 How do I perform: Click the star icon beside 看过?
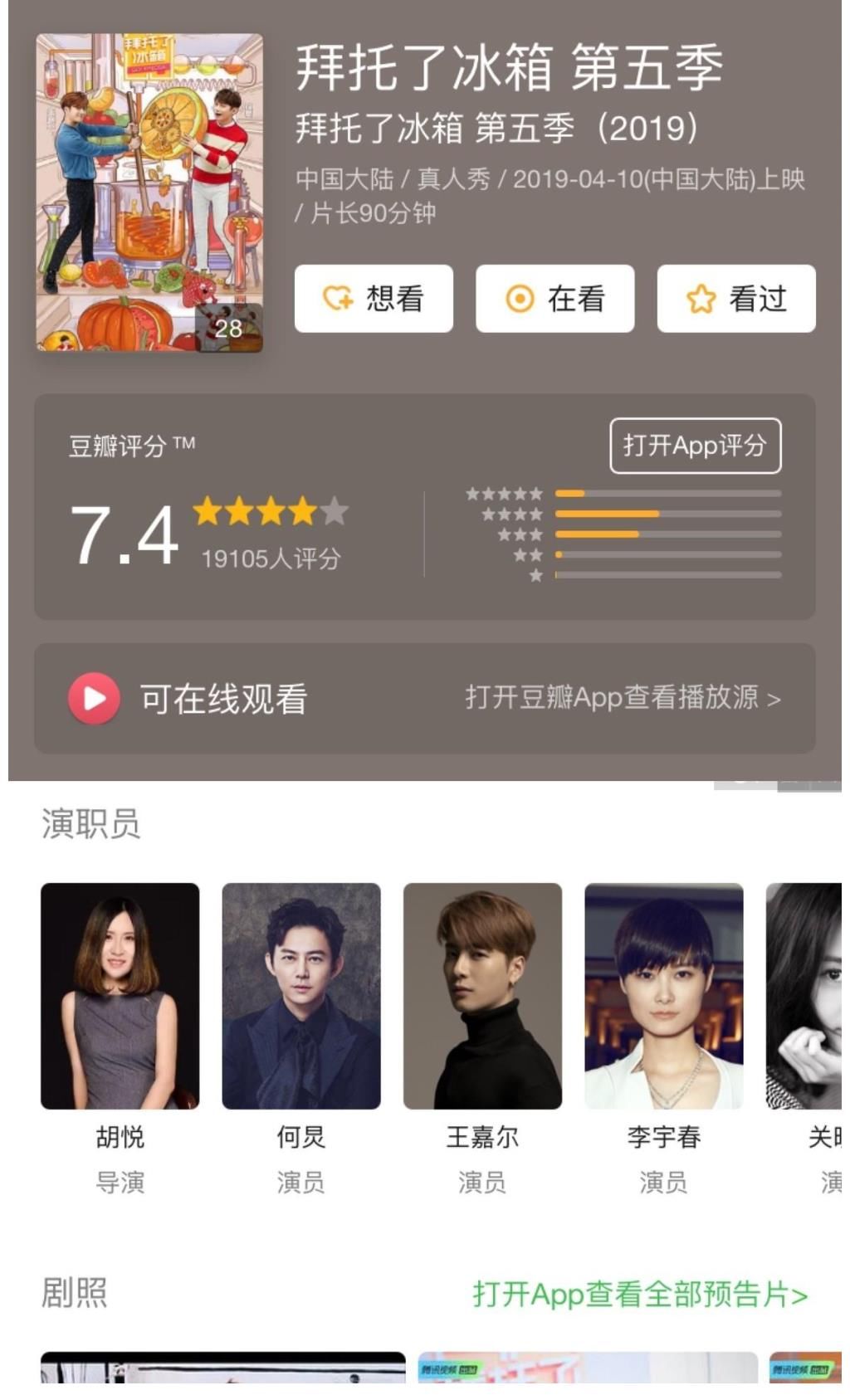click(x=701, y=300)
